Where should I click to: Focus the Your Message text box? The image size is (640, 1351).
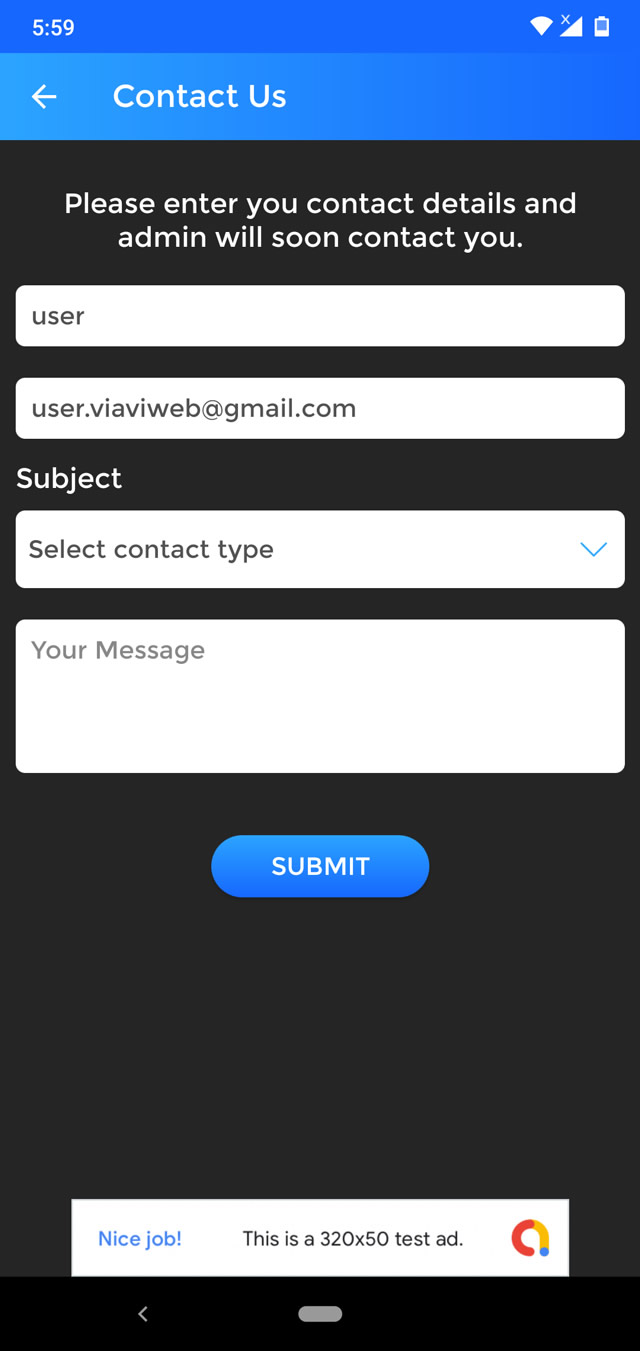[320, 696]
